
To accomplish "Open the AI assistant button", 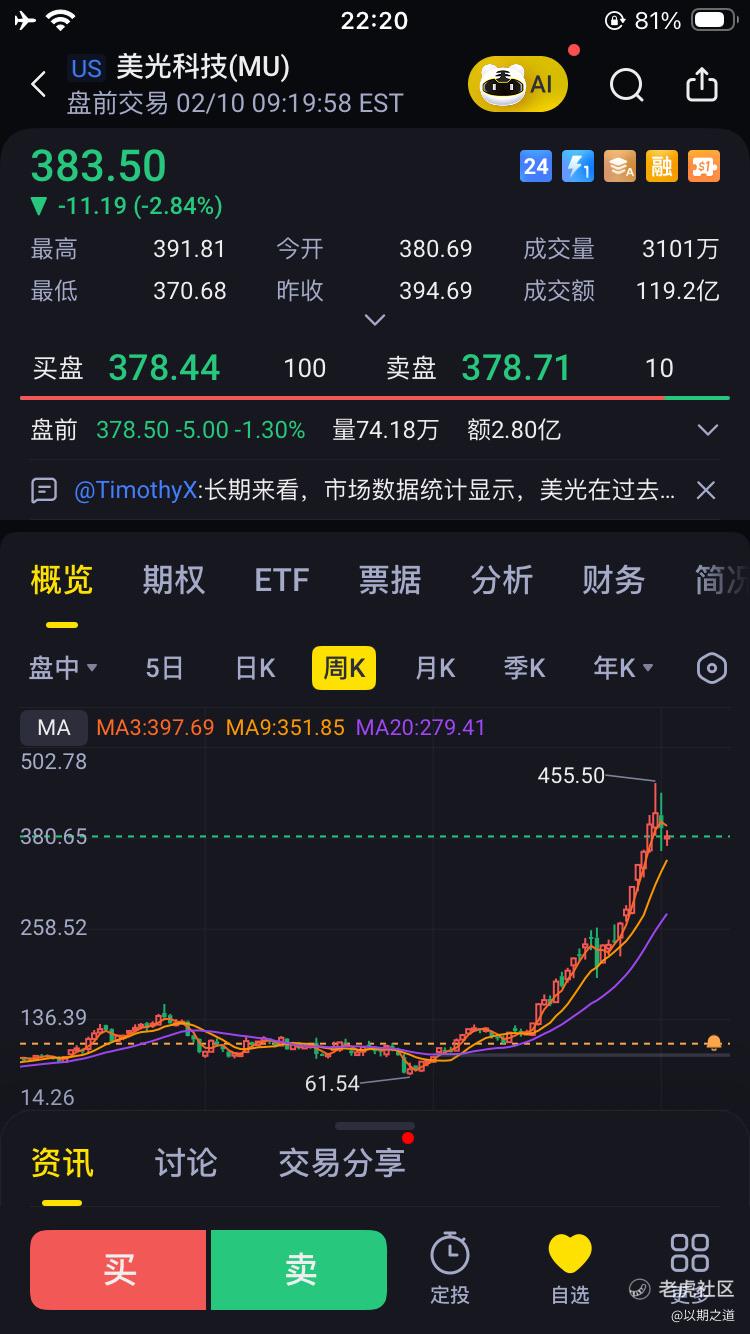I will [x=518, y=85].
